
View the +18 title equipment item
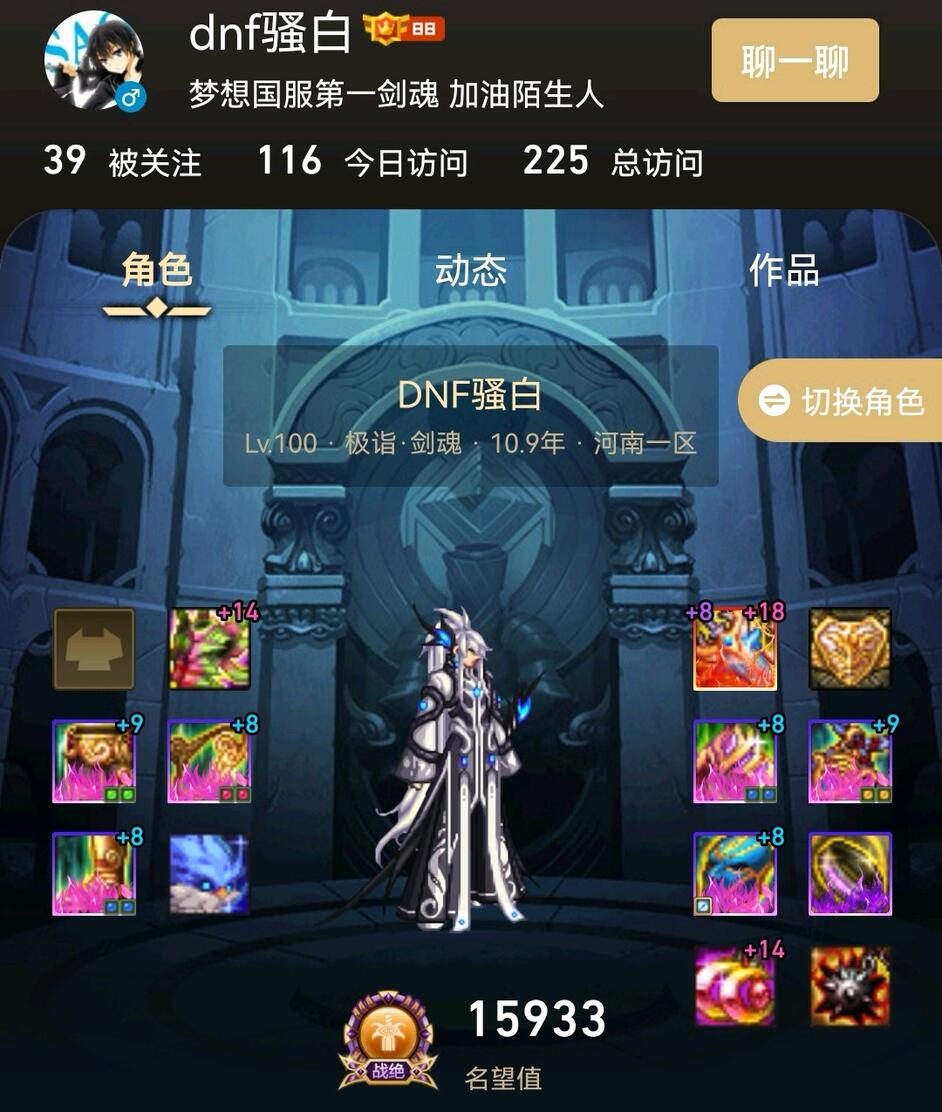(735, 649)
